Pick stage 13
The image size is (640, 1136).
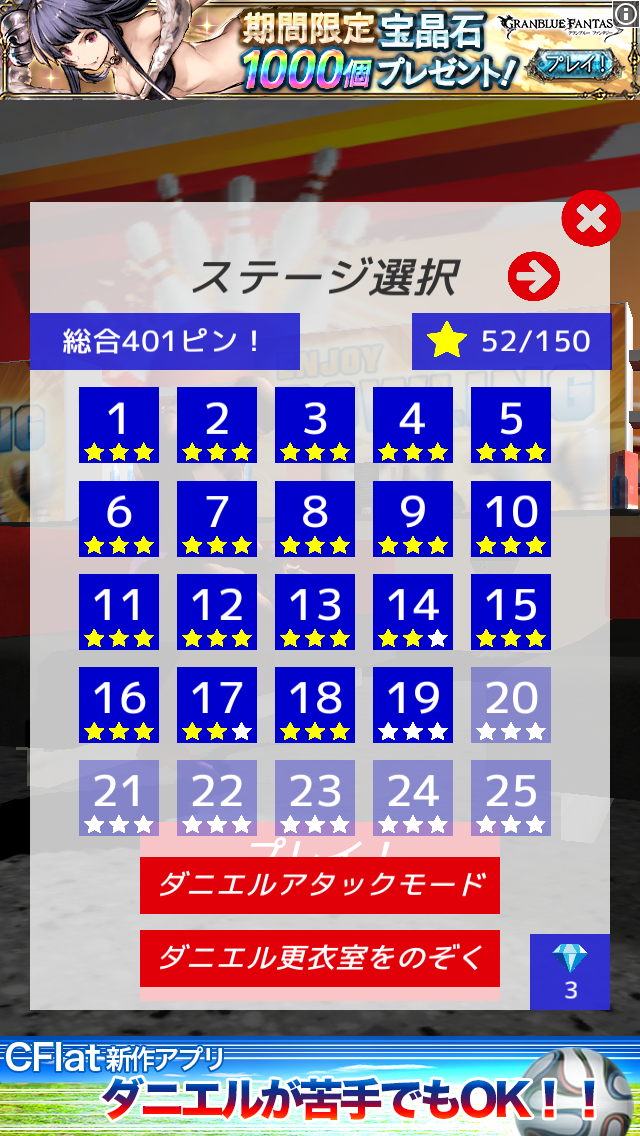(315, 611)
